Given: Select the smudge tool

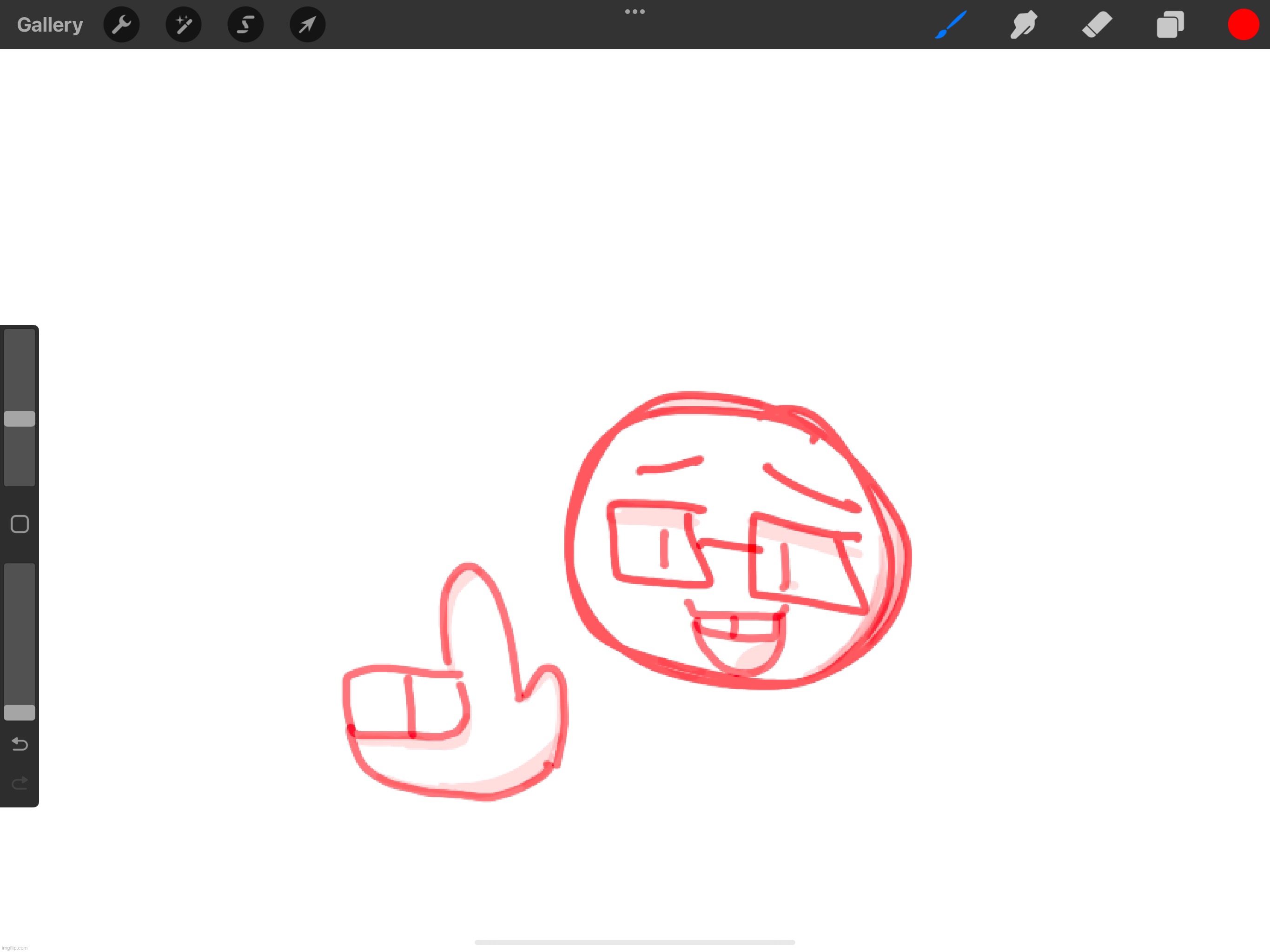Looking at the screenshot, I should (x=1024, y=25).
